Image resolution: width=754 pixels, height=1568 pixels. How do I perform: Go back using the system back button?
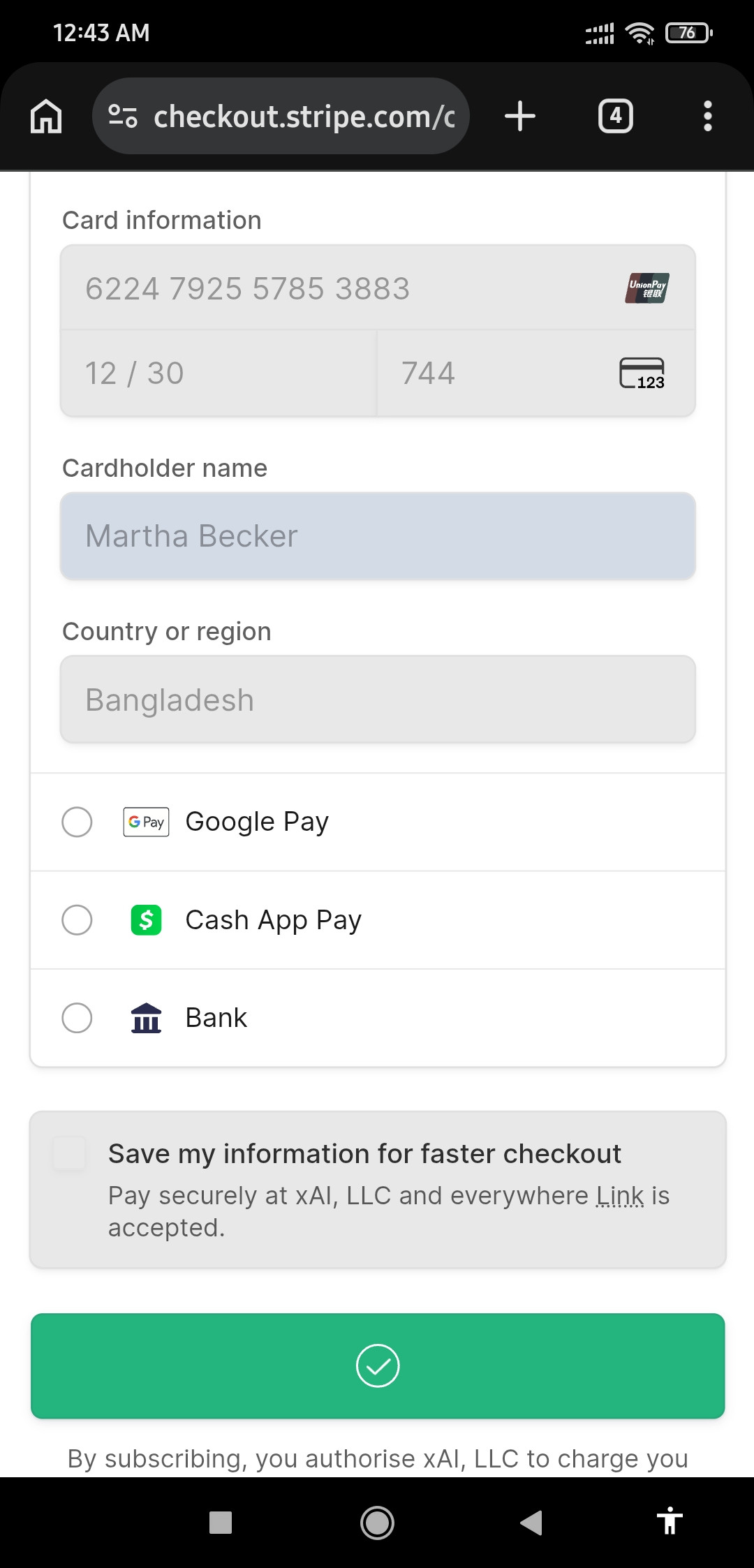[531, 1523]
